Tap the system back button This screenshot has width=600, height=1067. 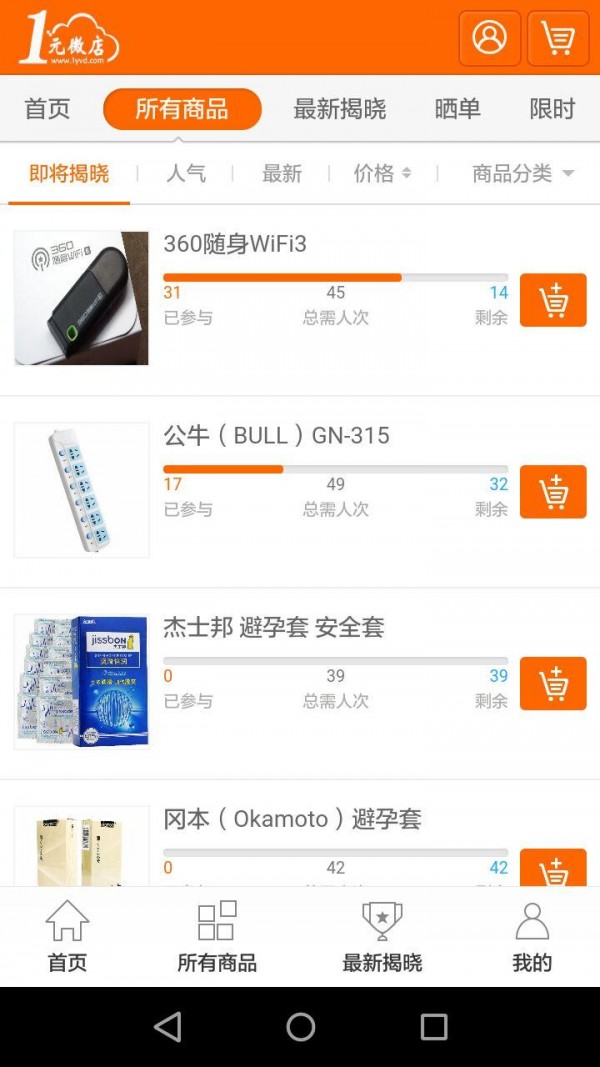167,1026
